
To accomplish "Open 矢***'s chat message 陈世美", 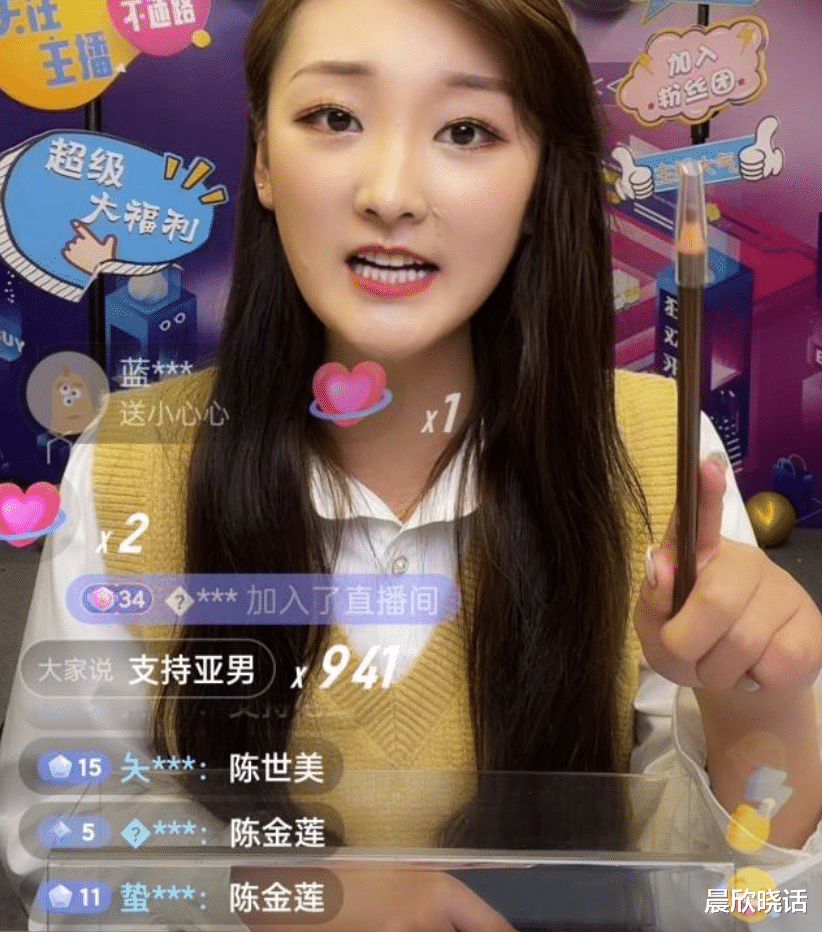I will pyautogui.click(x=275, y=767).
